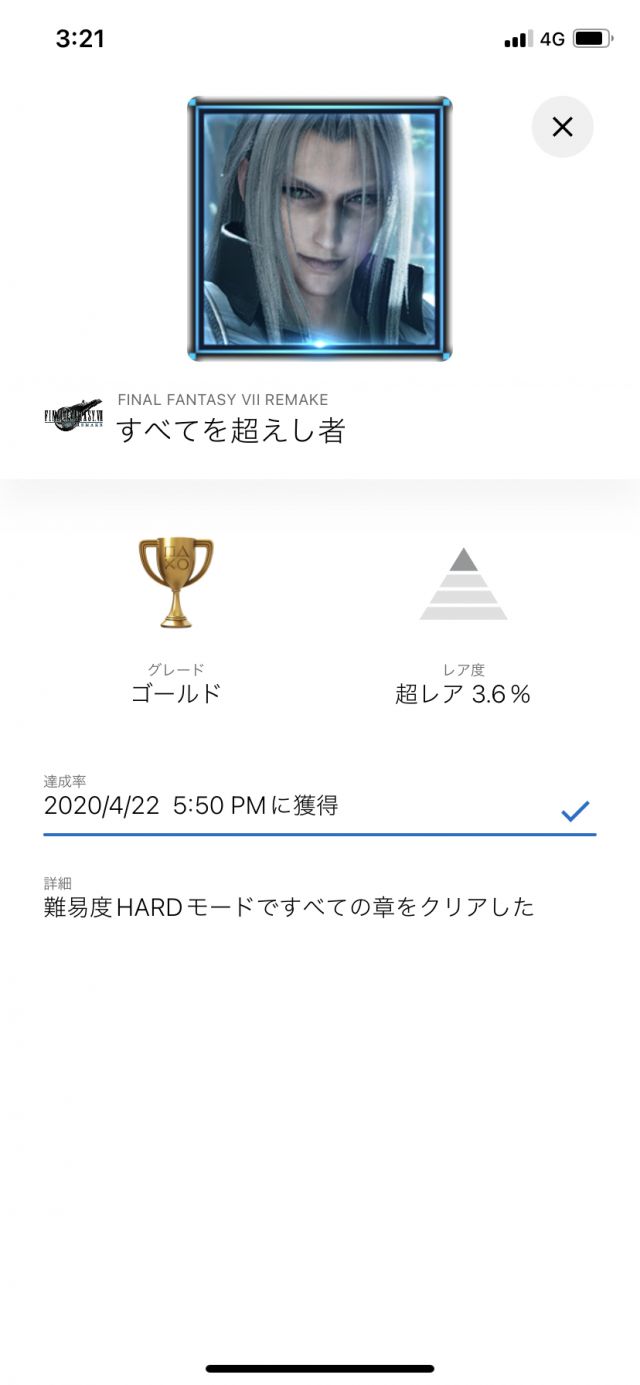Close the trophy detail screen
The width and height of the screenshot is (640, 1385).
point(562,127)
